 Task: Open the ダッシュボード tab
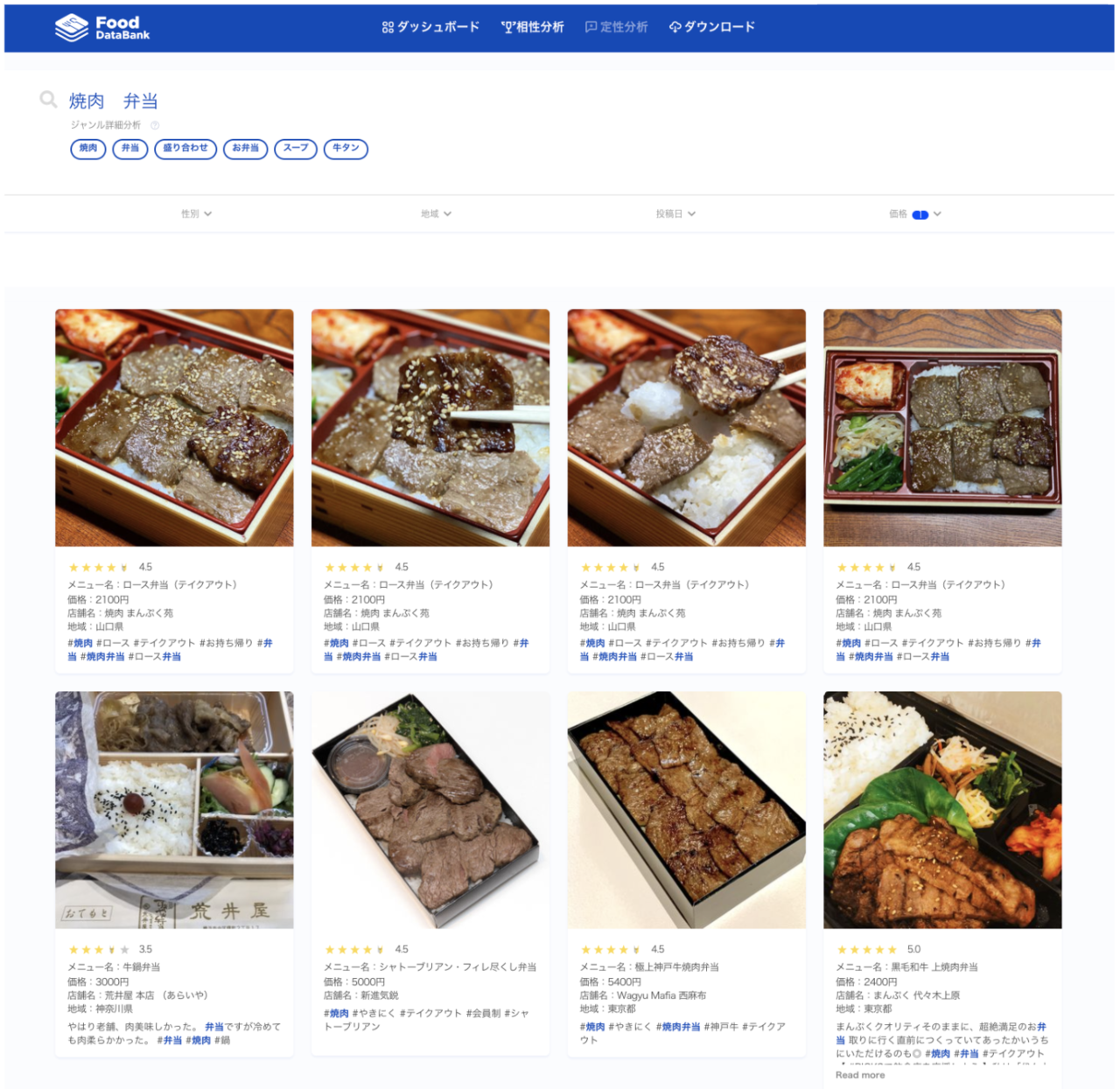coord(430,27)
